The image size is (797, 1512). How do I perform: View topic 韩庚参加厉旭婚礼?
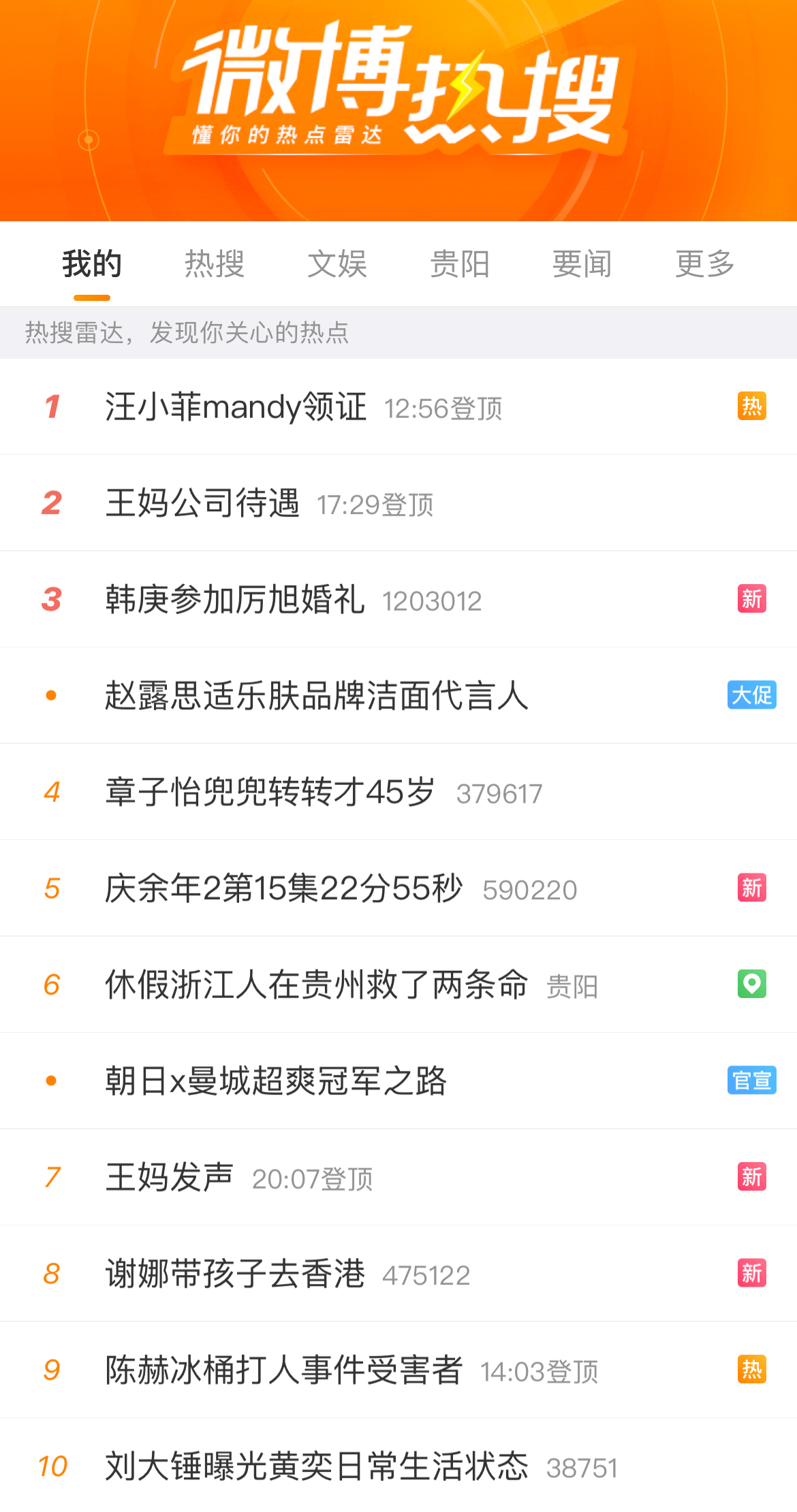(235, 600)
